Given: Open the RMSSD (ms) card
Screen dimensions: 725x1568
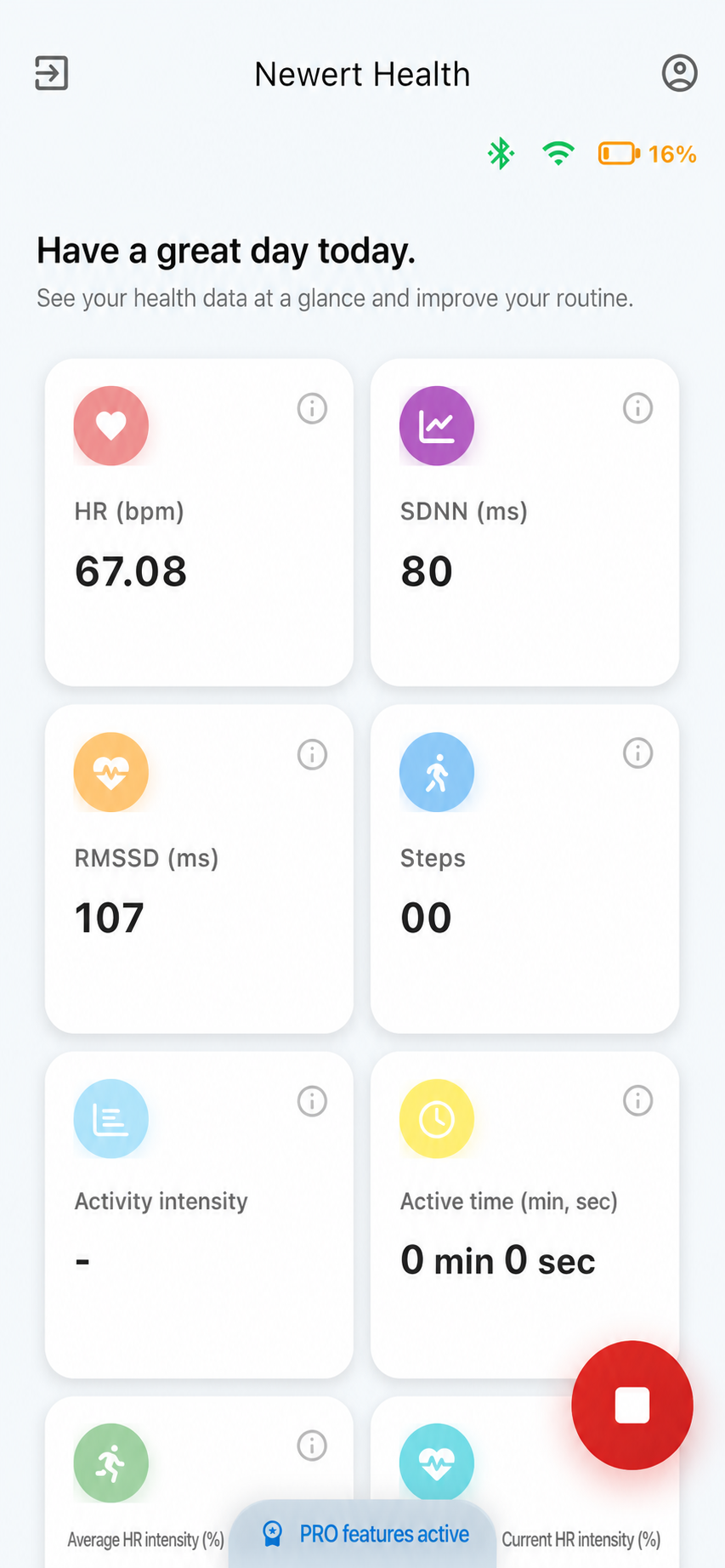Looking at the screenshot, I should coord(199,869).
